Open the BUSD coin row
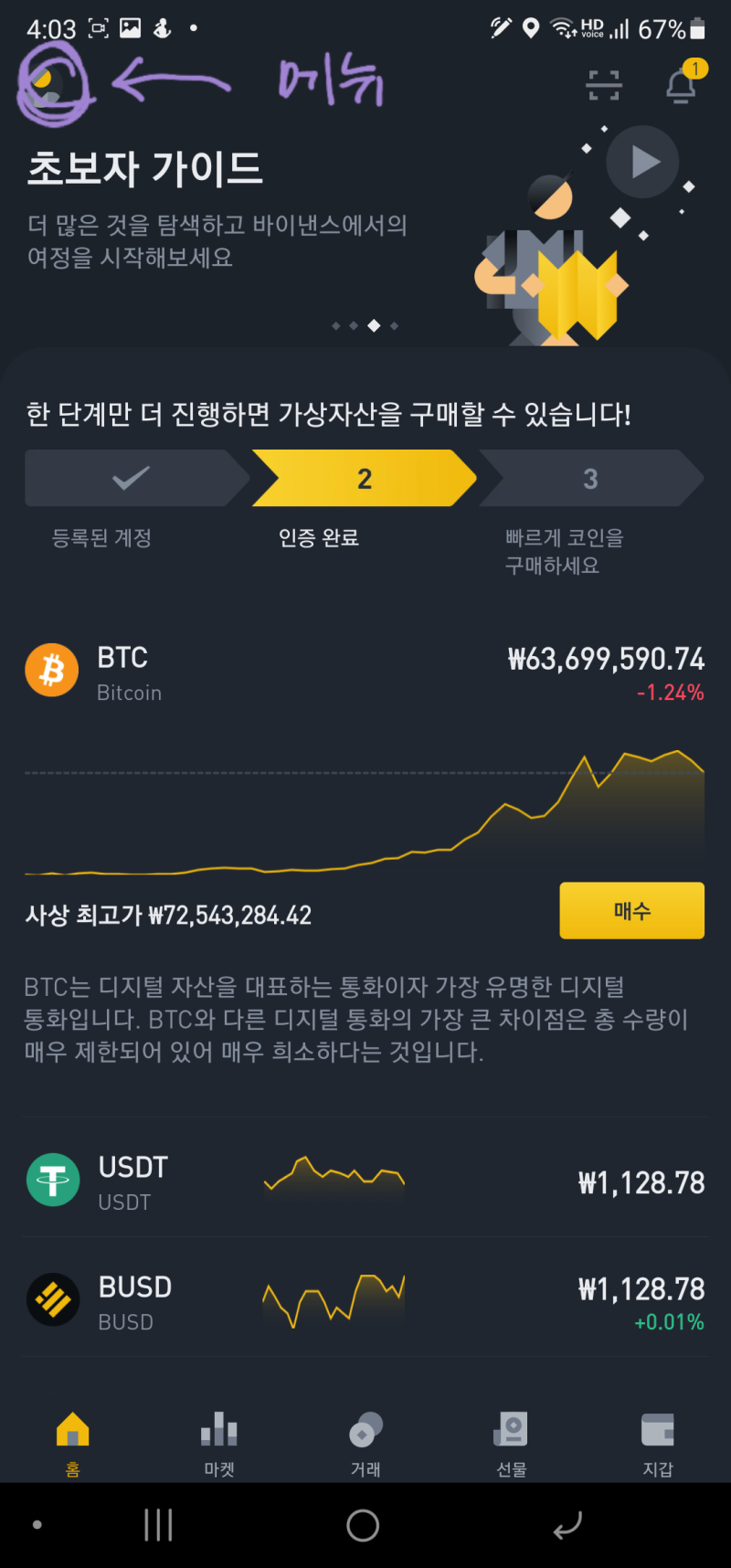 [x=365, y=1300]
